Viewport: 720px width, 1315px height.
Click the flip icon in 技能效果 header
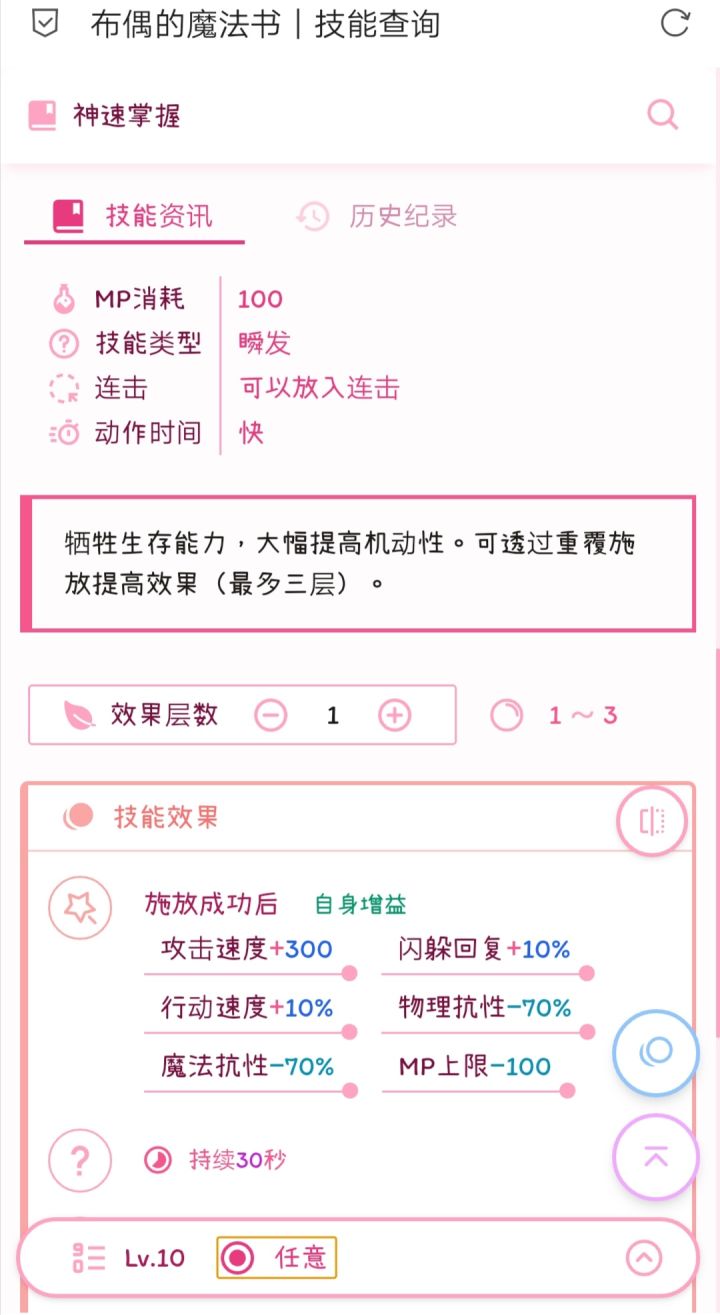[x=651, y=820]
